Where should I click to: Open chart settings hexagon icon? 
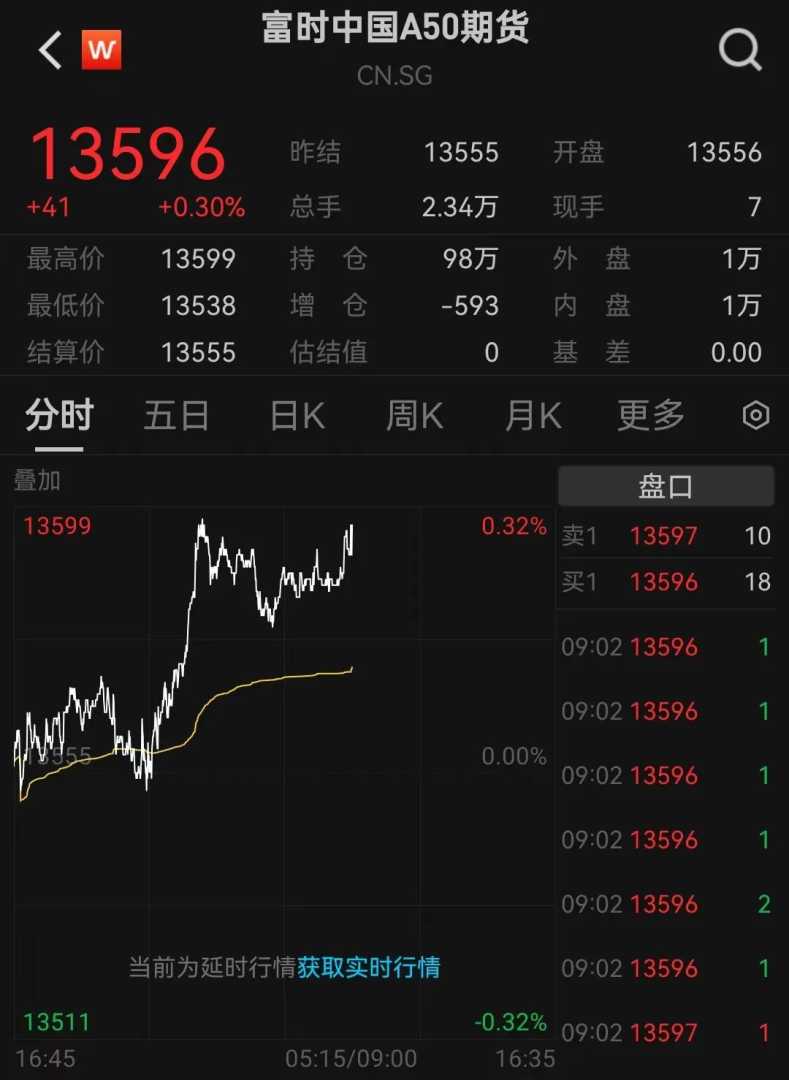click(x=756, y=415)
